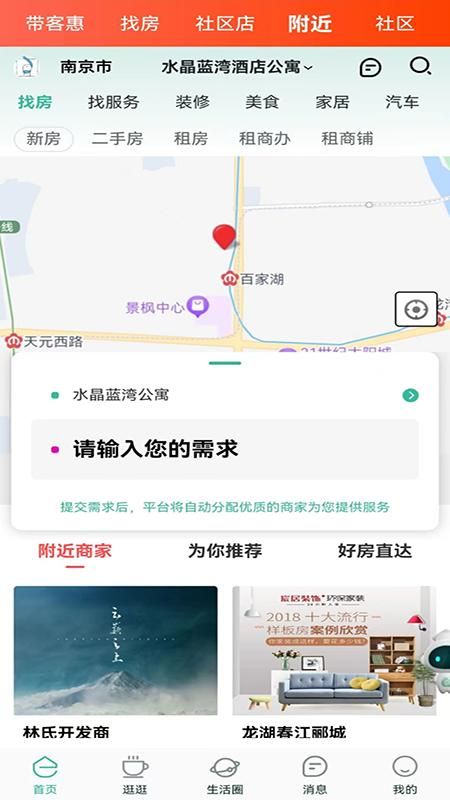Select the 装修 category
Viewport: 450px width, 800px height.
click(x=192, y=102)
